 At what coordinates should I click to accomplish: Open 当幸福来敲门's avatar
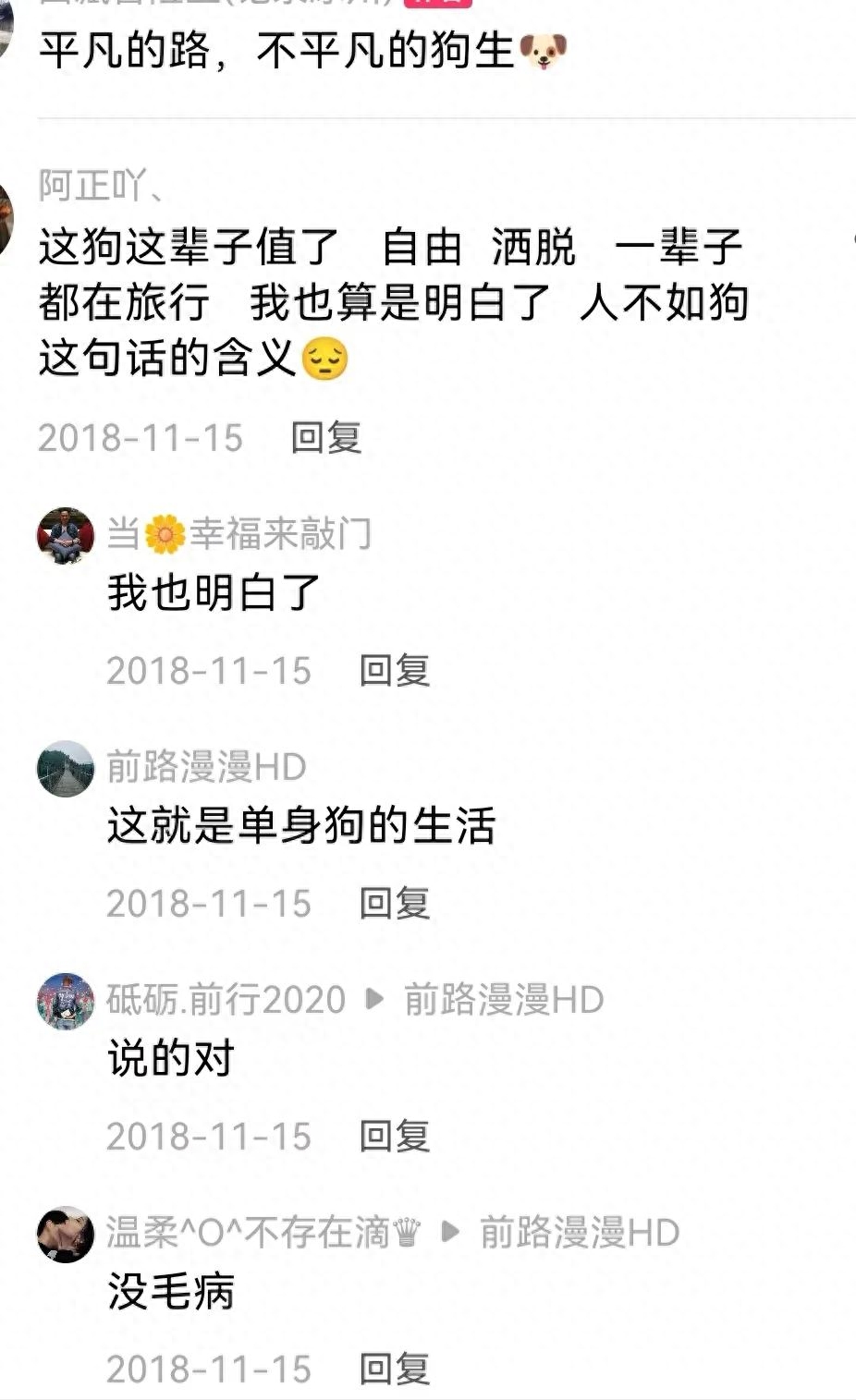click(65, 535)
